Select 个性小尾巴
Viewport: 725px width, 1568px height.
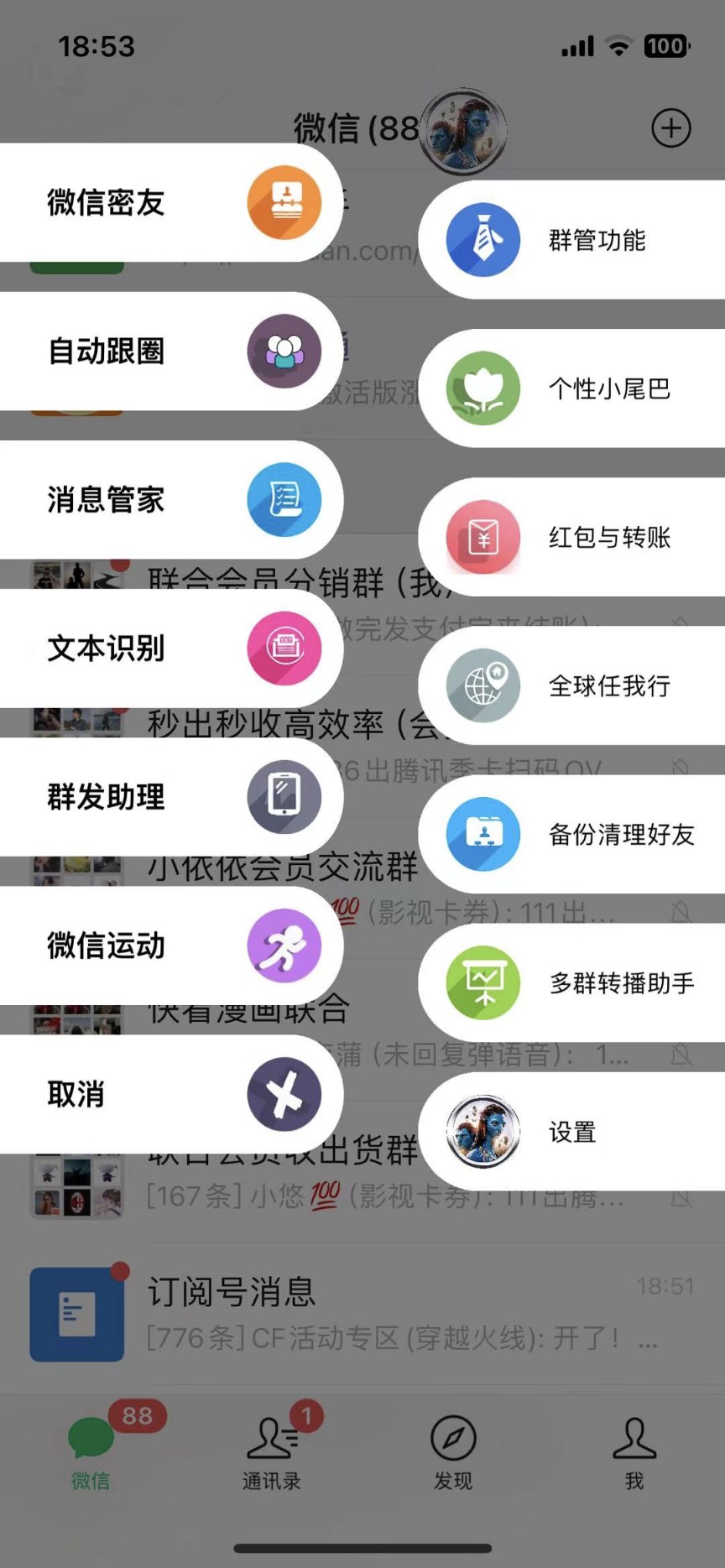coord(572,388)
